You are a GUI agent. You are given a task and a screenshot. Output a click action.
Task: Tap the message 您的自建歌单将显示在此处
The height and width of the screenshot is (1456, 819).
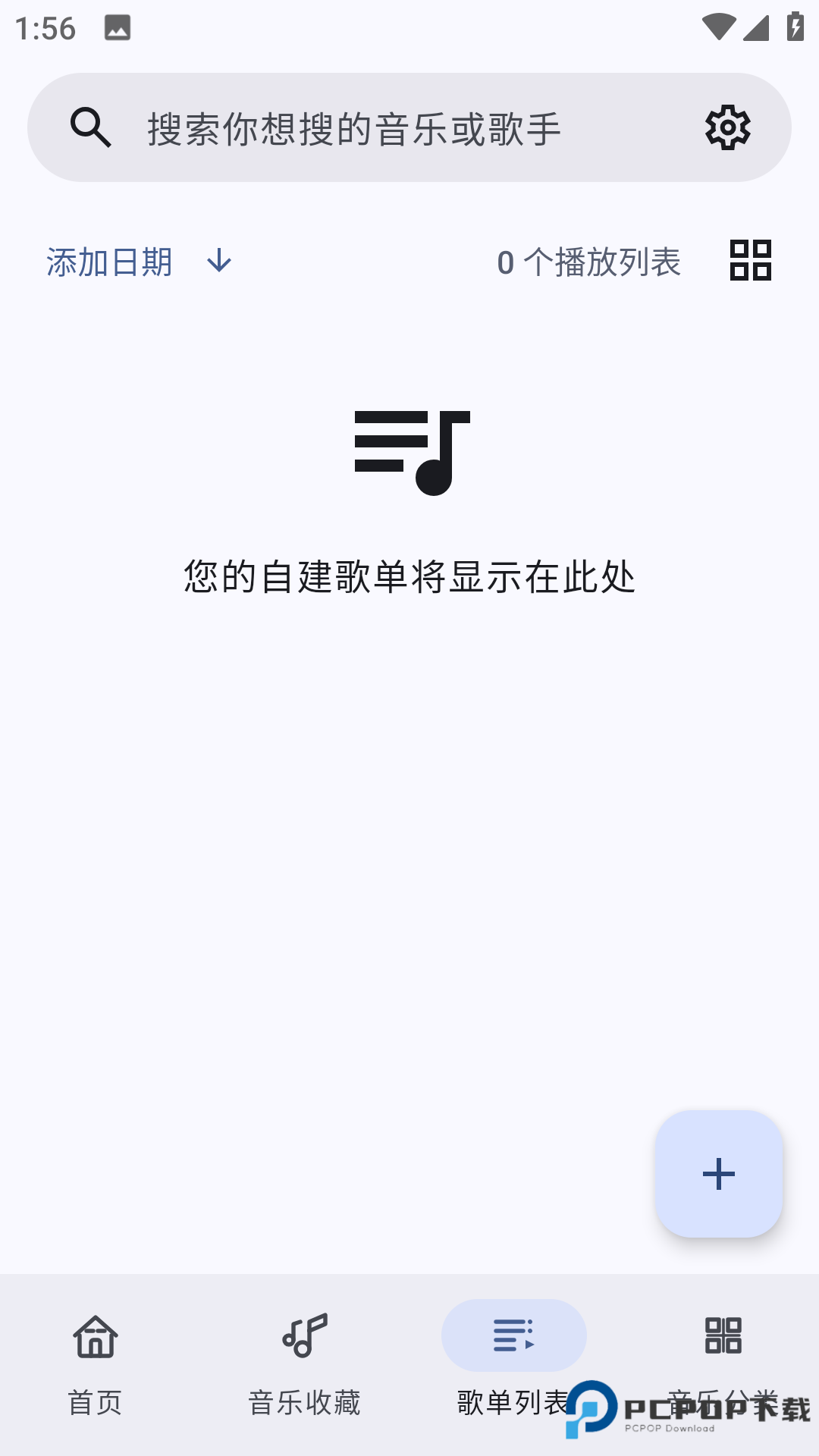pyautogui.click(x=409, y=578)
